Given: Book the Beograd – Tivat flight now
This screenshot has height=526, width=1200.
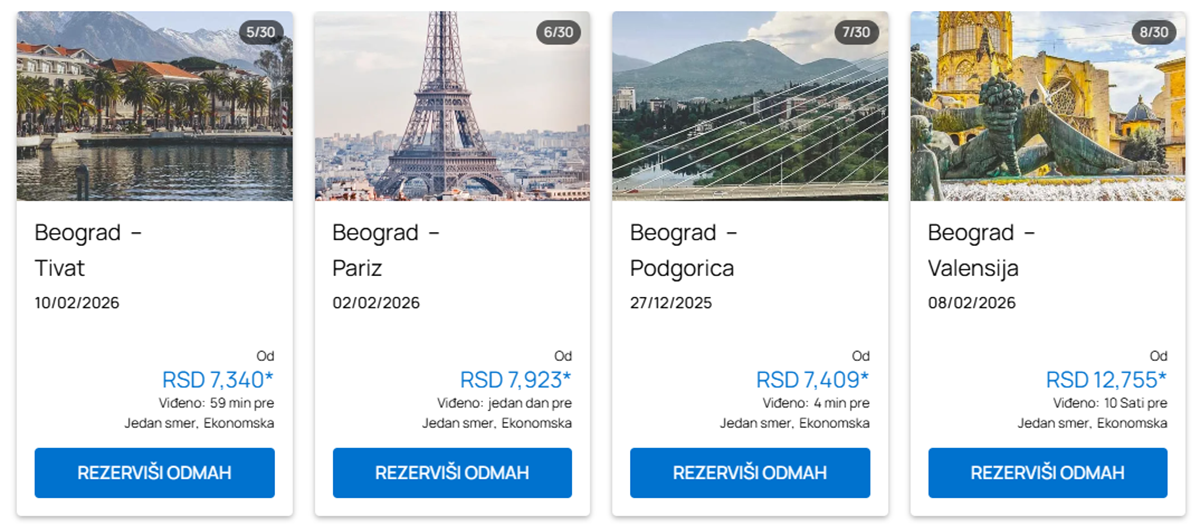Looking at the screenshot, I should pyautogui.click(x=154, y=473).
